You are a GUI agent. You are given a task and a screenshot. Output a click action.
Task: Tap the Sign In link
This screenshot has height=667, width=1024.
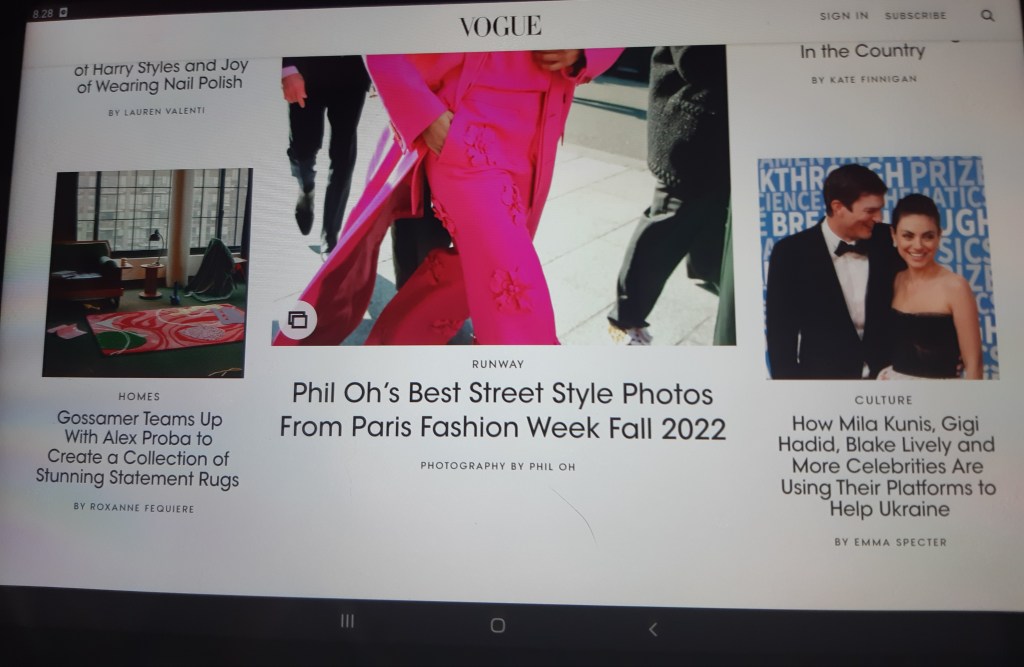[x=843, y=16]
